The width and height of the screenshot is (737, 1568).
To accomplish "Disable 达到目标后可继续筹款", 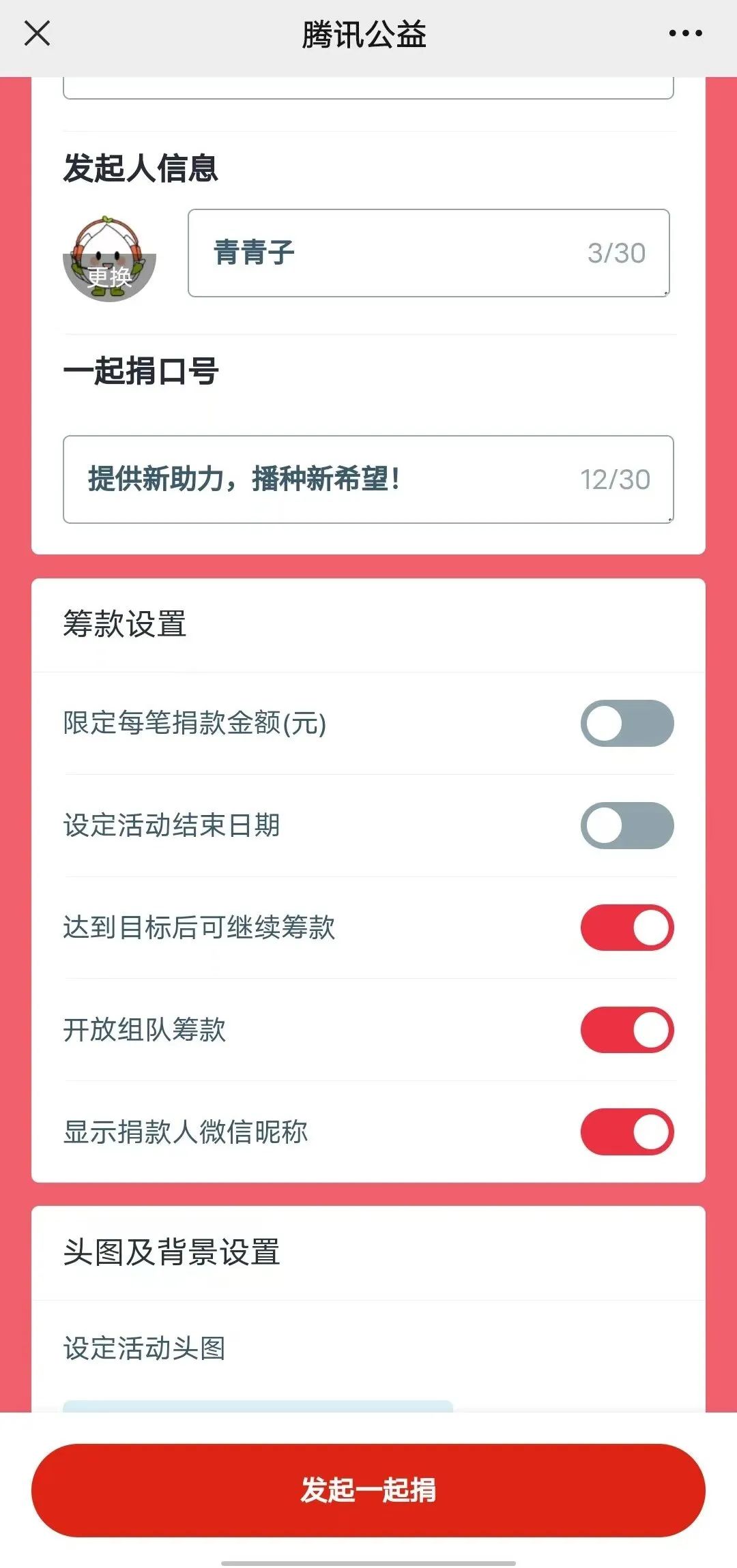I will point(626,928).
